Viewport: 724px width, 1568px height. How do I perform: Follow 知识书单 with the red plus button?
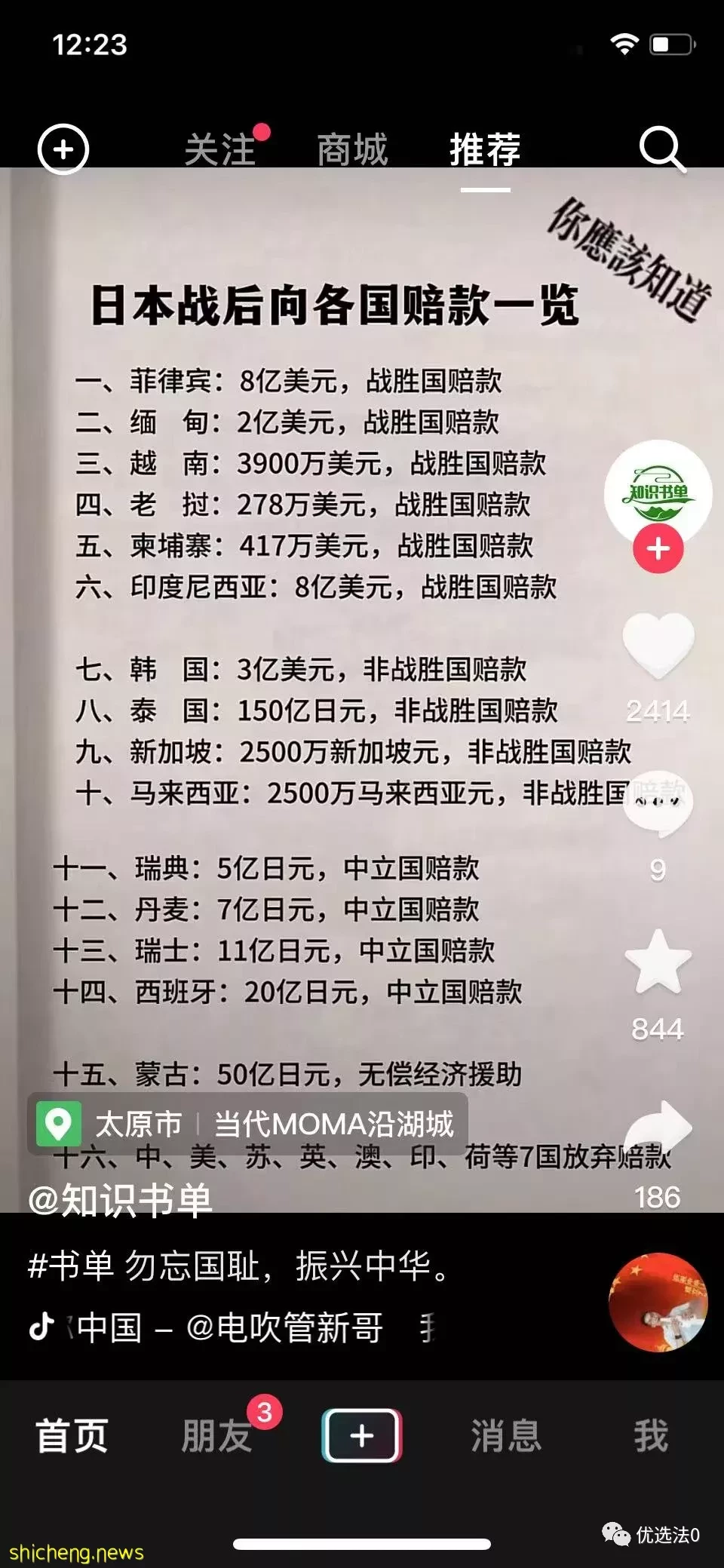tap(658, 549)
